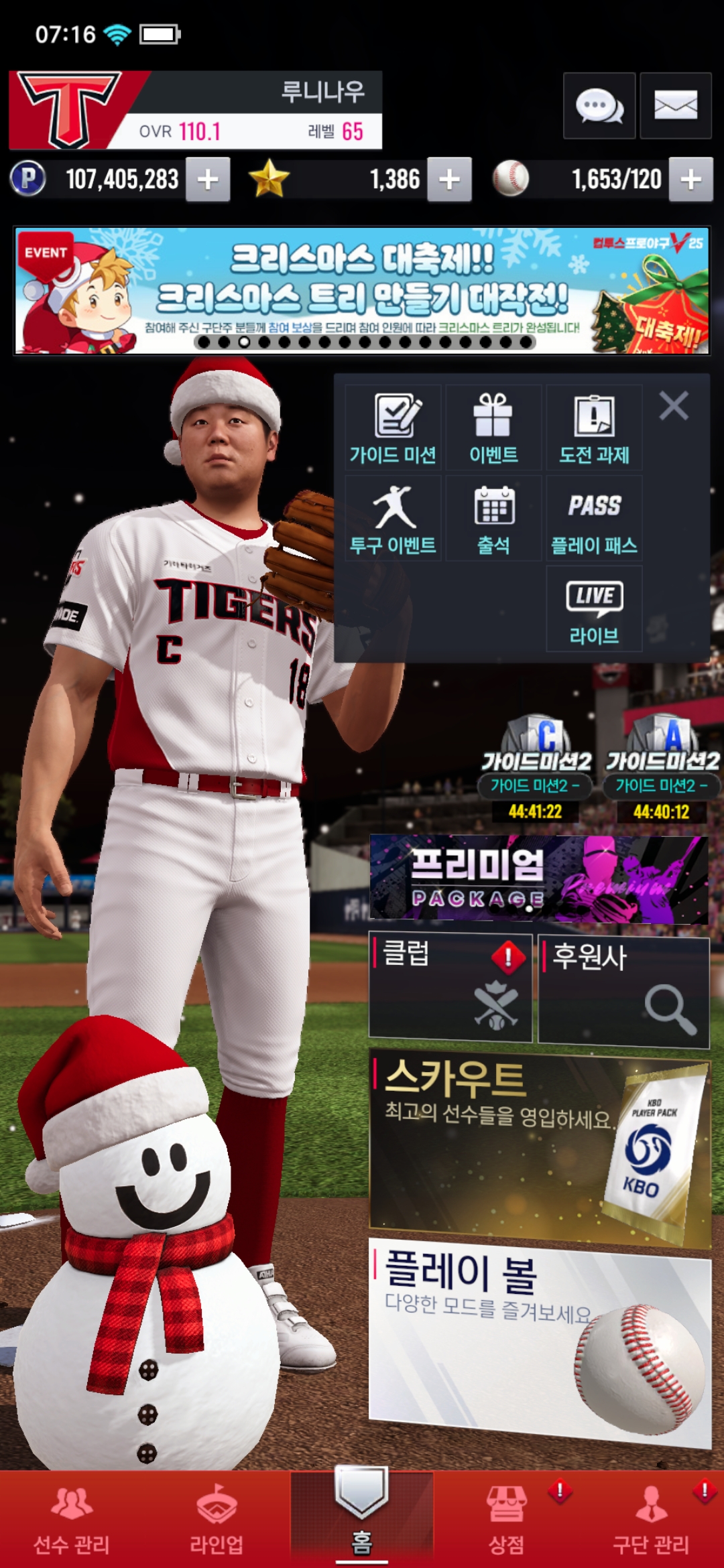The width and height of the screenshot is (724, 1568).
Task: Open the Christmas event banner
Action: coord(362,290)
